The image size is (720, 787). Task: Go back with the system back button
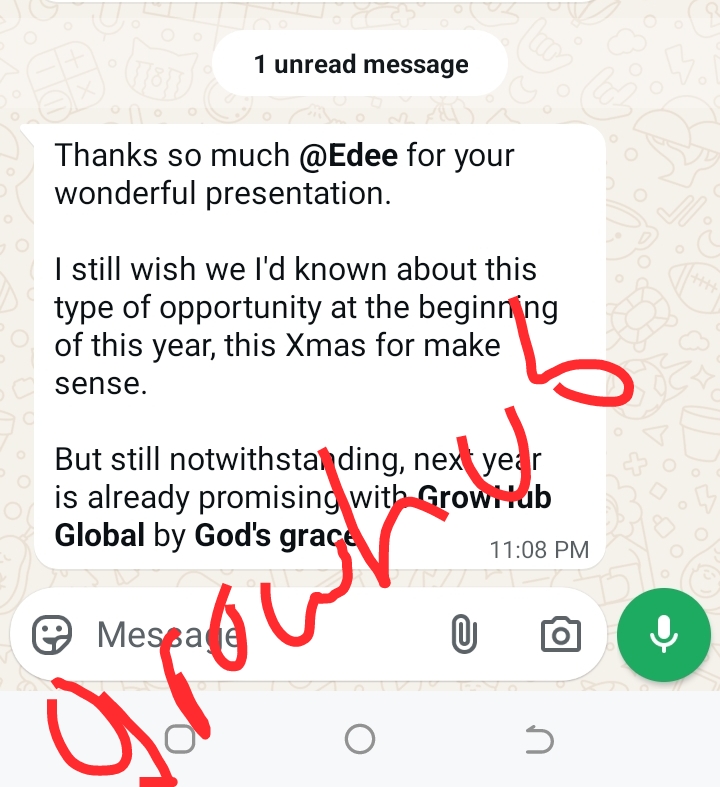point(539,740)
